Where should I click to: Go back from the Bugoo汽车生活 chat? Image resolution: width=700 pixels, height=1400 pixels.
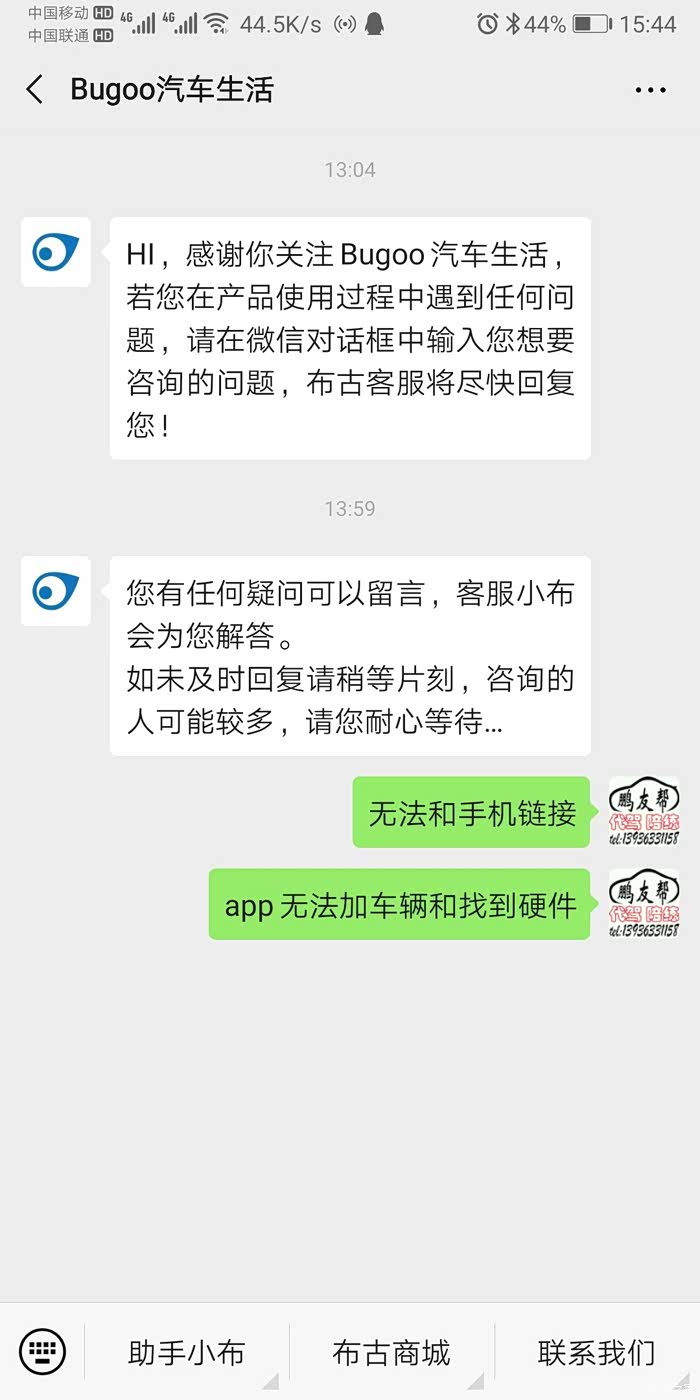(35, 90)
